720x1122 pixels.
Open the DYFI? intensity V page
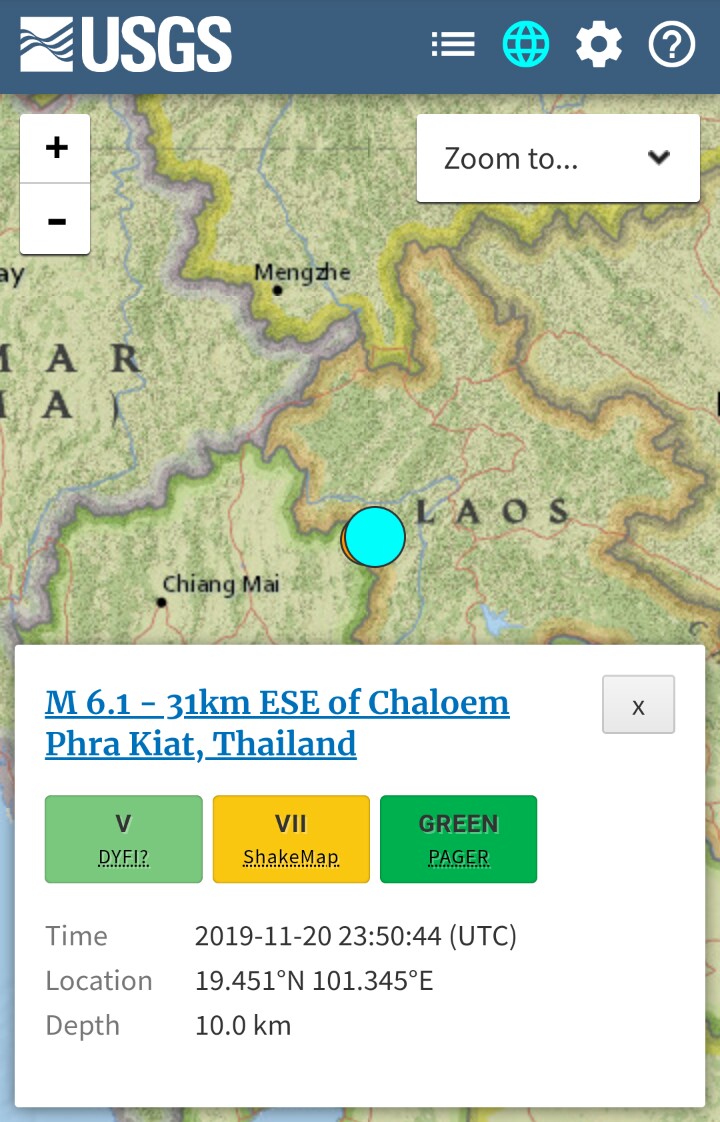point(124,839)
